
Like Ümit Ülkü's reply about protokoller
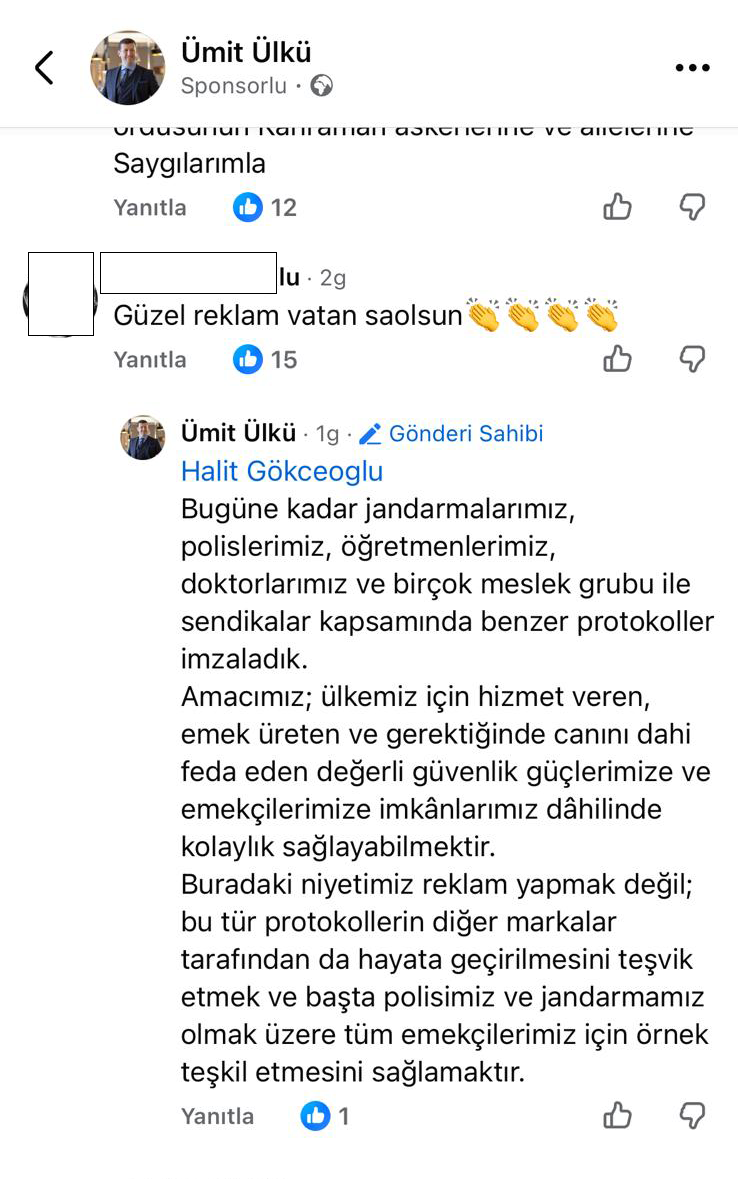pyautogui.click(x=618, y=1115)
